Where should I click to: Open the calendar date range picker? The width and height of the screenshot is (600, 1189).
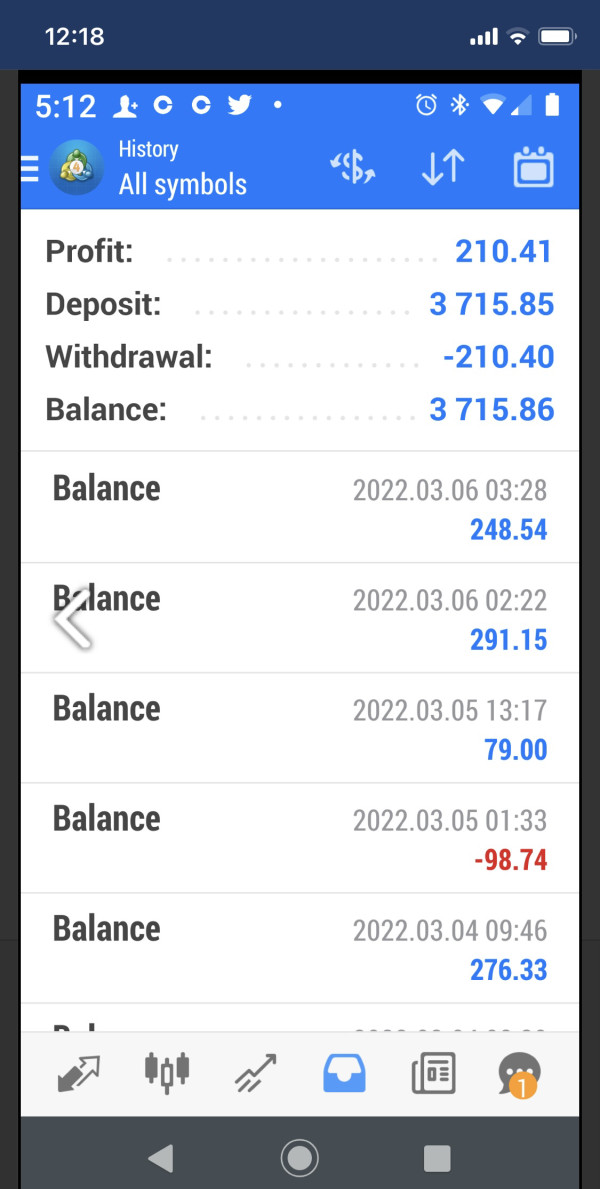click(533, 169)
